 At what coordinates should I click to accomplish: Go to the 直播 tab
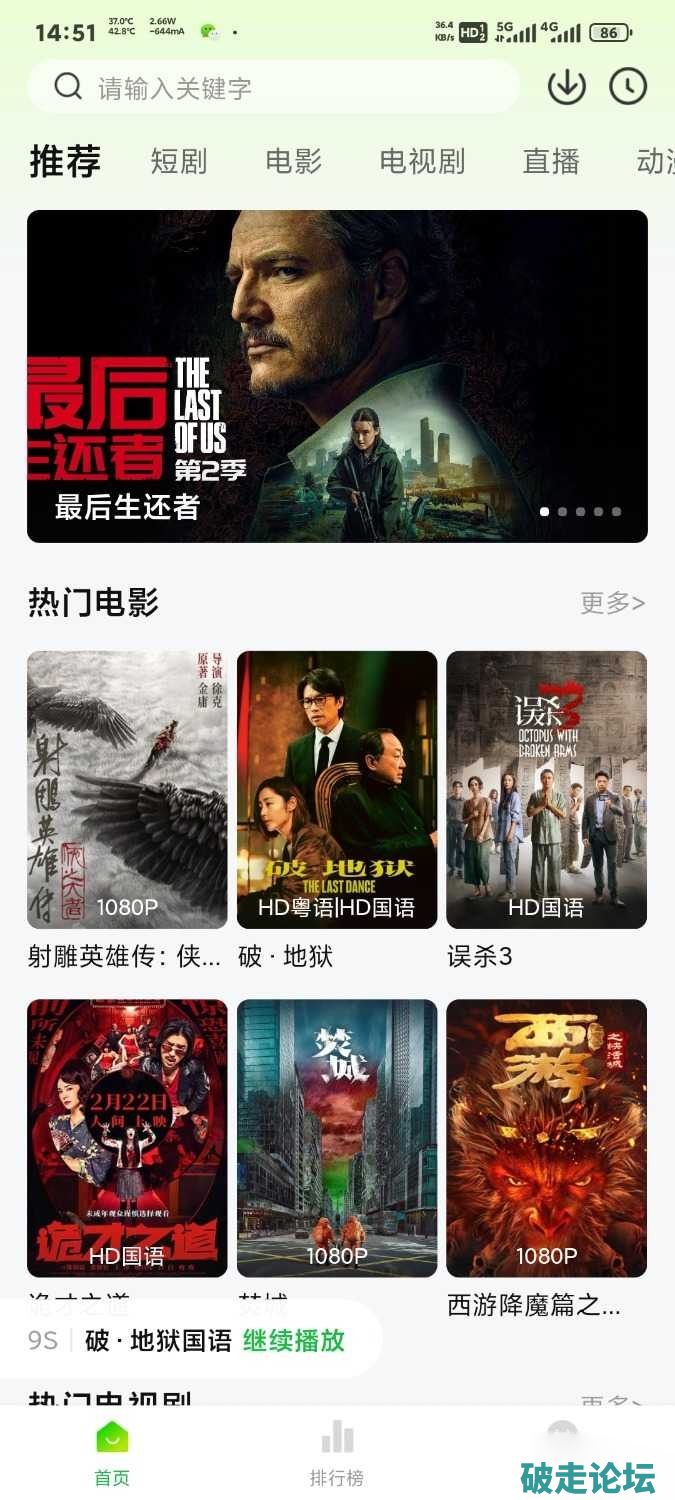[551, 161]
